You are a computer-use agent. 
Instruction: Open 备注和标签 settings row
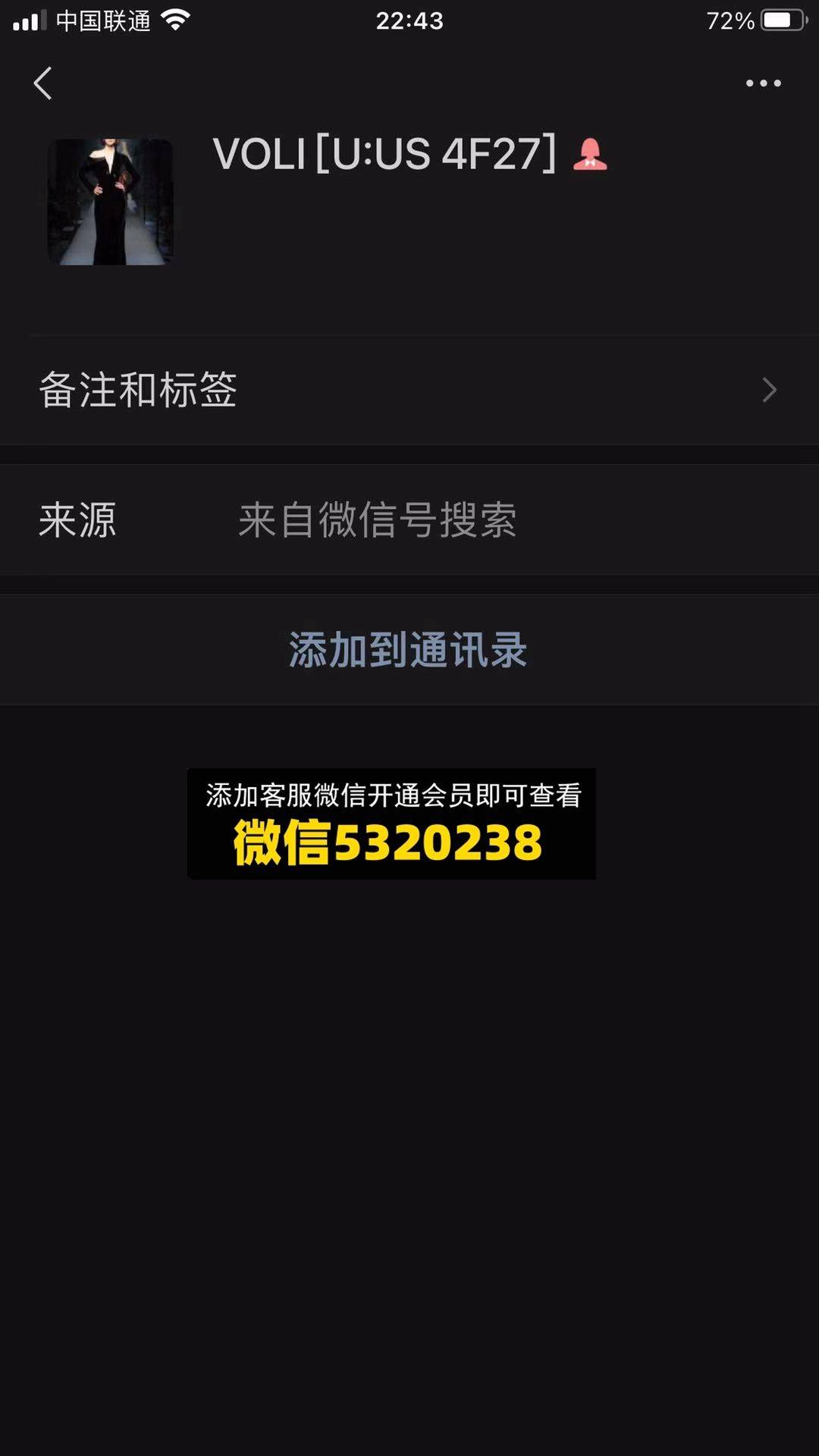click(x=409, y=390)
